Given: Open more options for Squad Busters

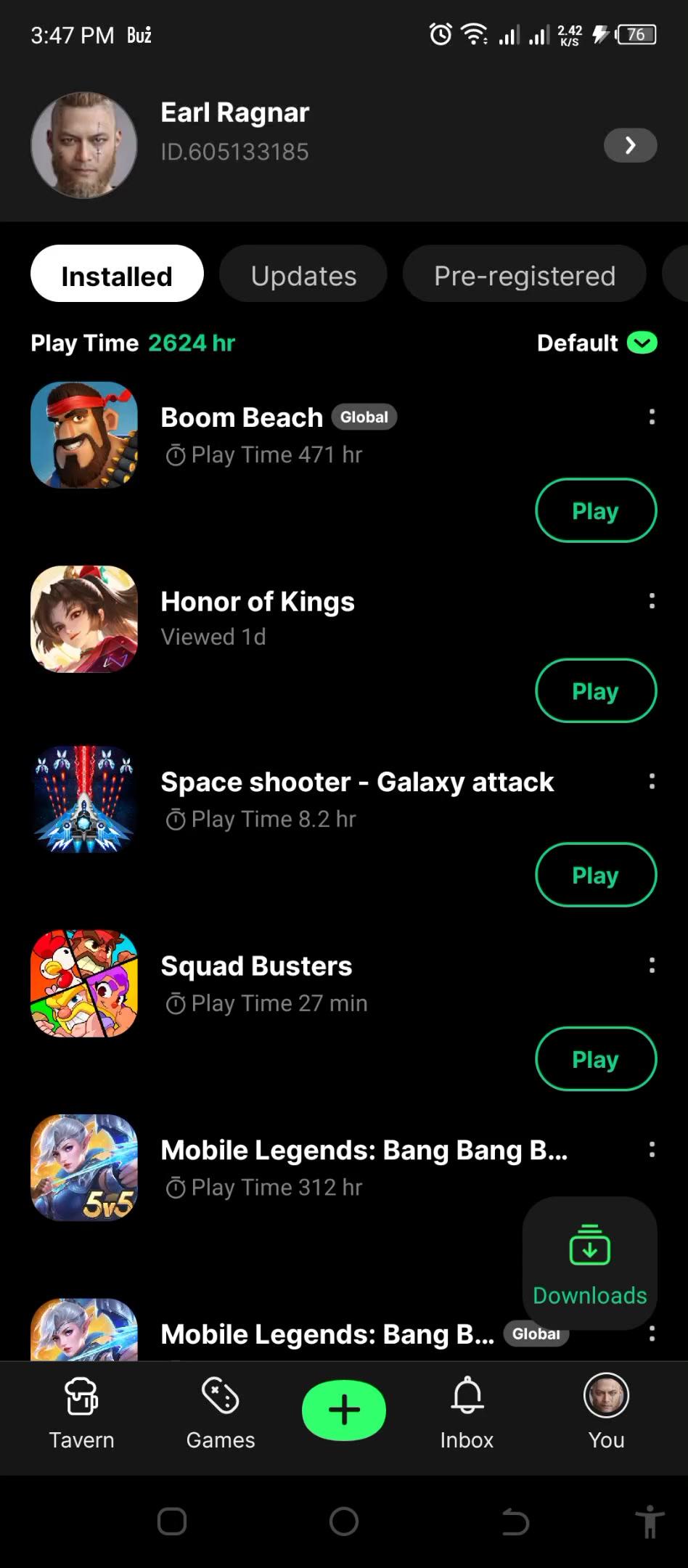Looking at the screenshot, I should pos(652,965).
